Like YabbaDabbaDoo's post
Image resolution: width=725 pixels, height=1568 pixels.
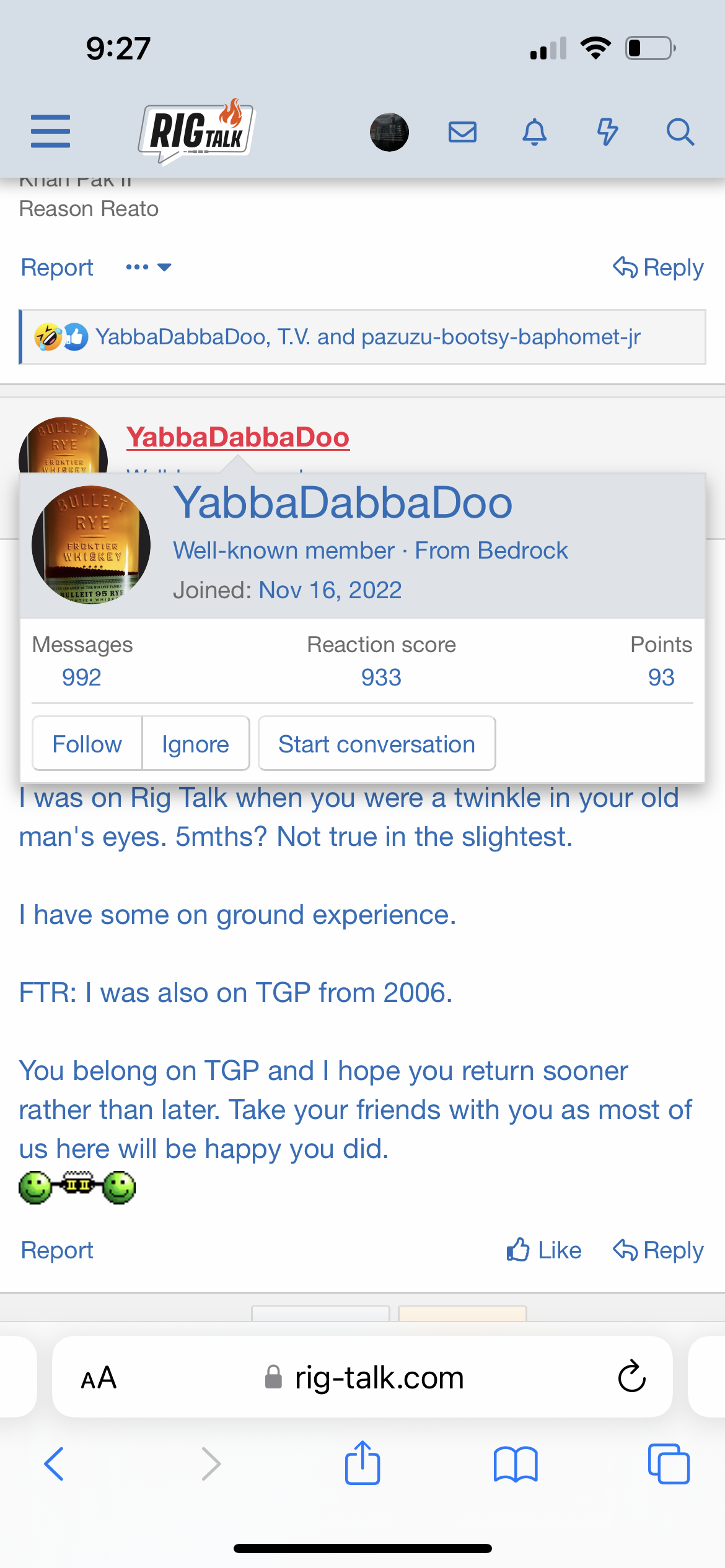[544, 1250]
